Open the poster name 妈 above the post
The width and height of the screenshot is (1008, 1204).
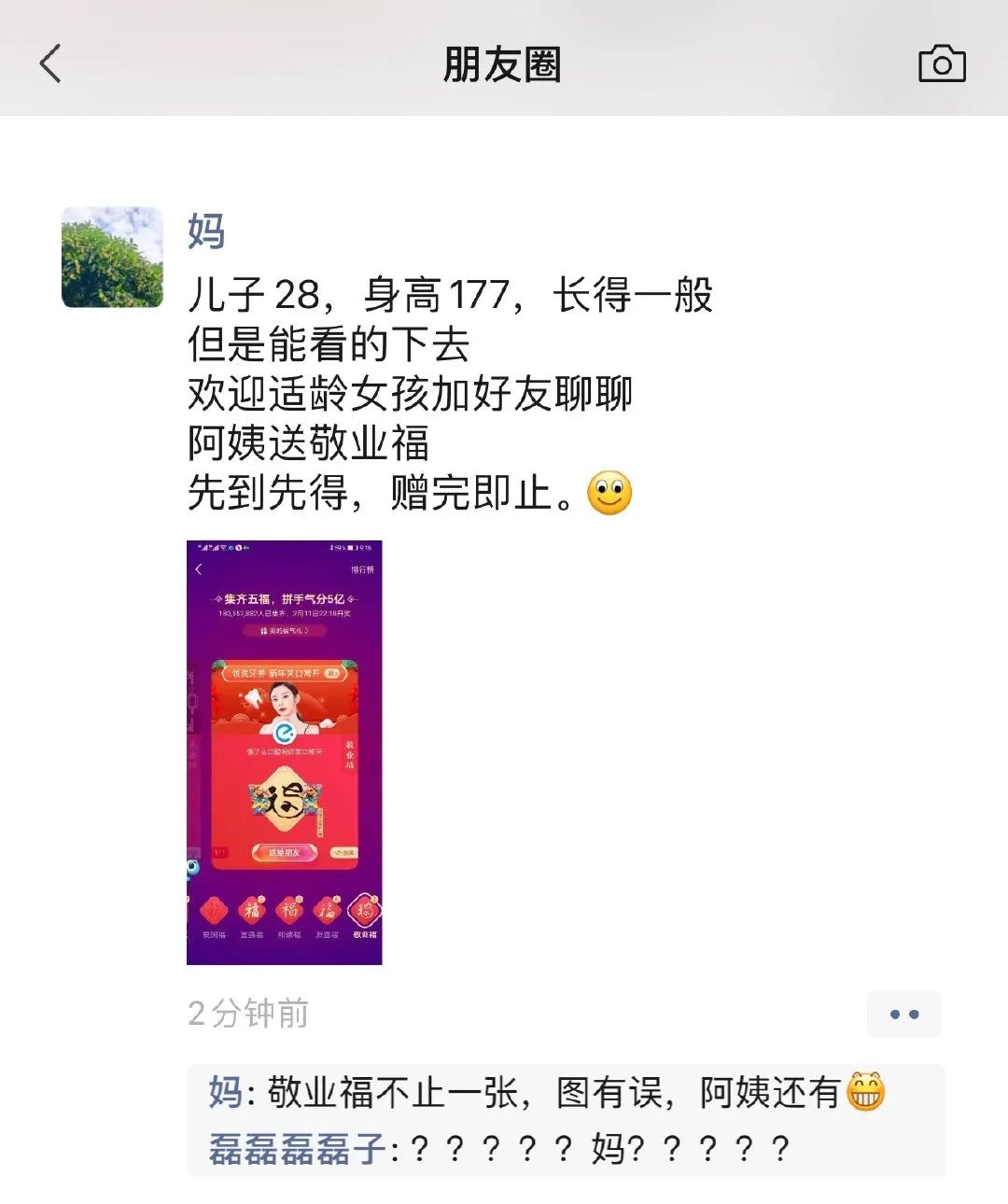pos(206,231)
